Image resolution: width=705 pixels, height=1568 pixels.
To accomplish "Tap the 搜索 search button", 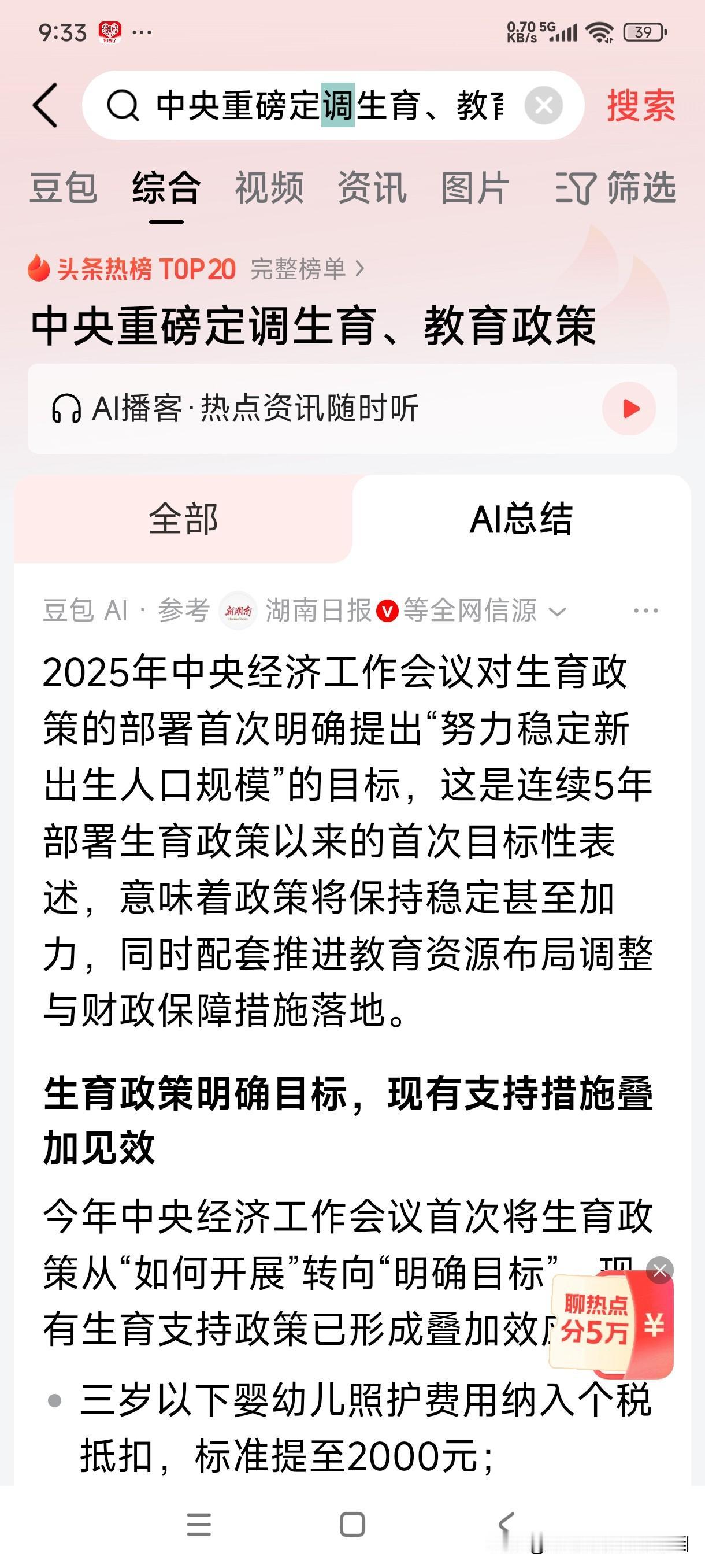I will click(x=640, y=105).
